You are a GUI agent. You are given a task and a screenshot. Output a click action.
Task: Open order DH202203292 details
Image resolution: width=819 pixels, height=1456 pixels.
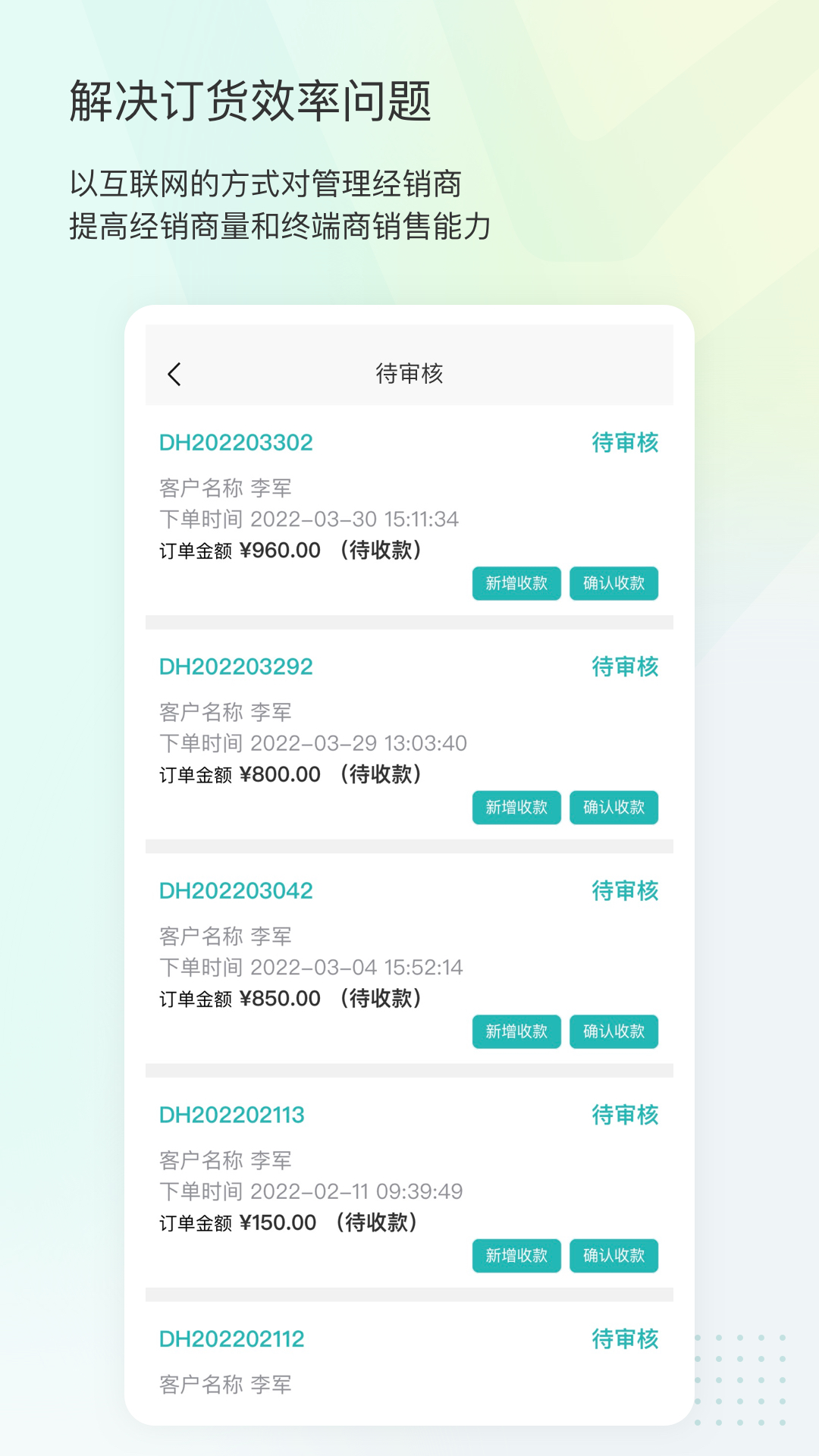point(235,667)
